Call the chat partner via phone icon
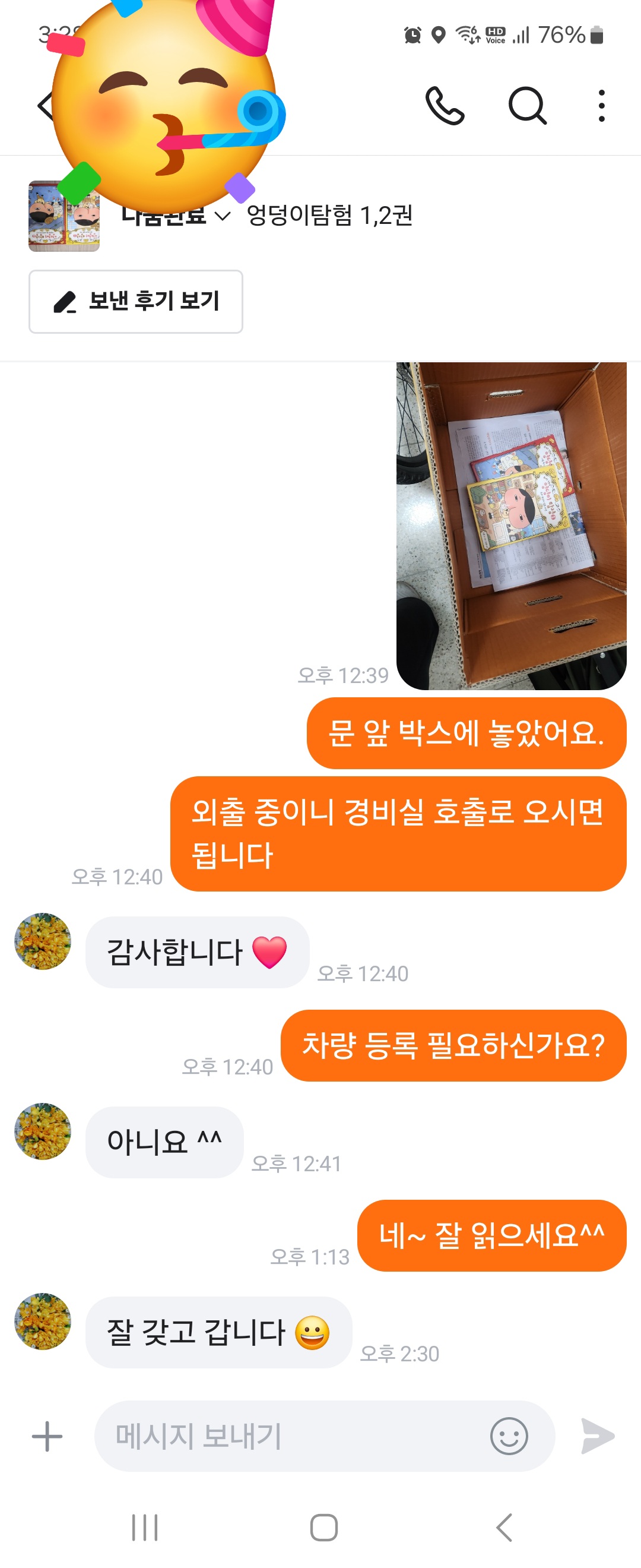Image resolution: width=641 pixels, height=1568 pixels. pos(445,106)
